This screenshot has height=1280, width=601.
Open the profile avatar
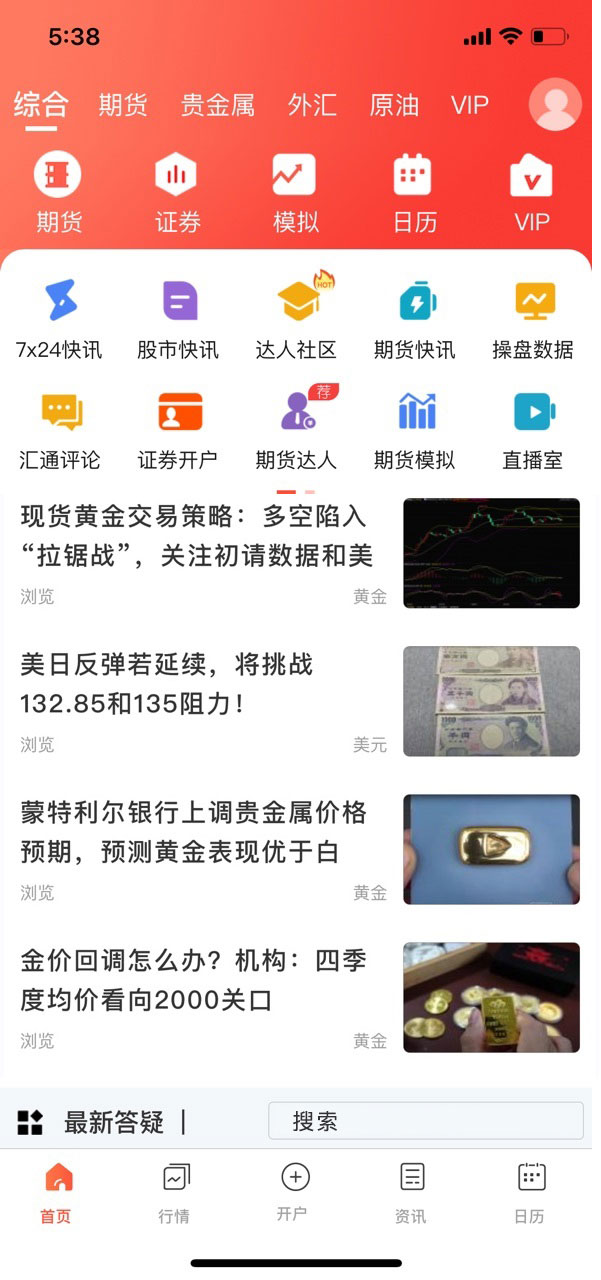tap(554, 104)
